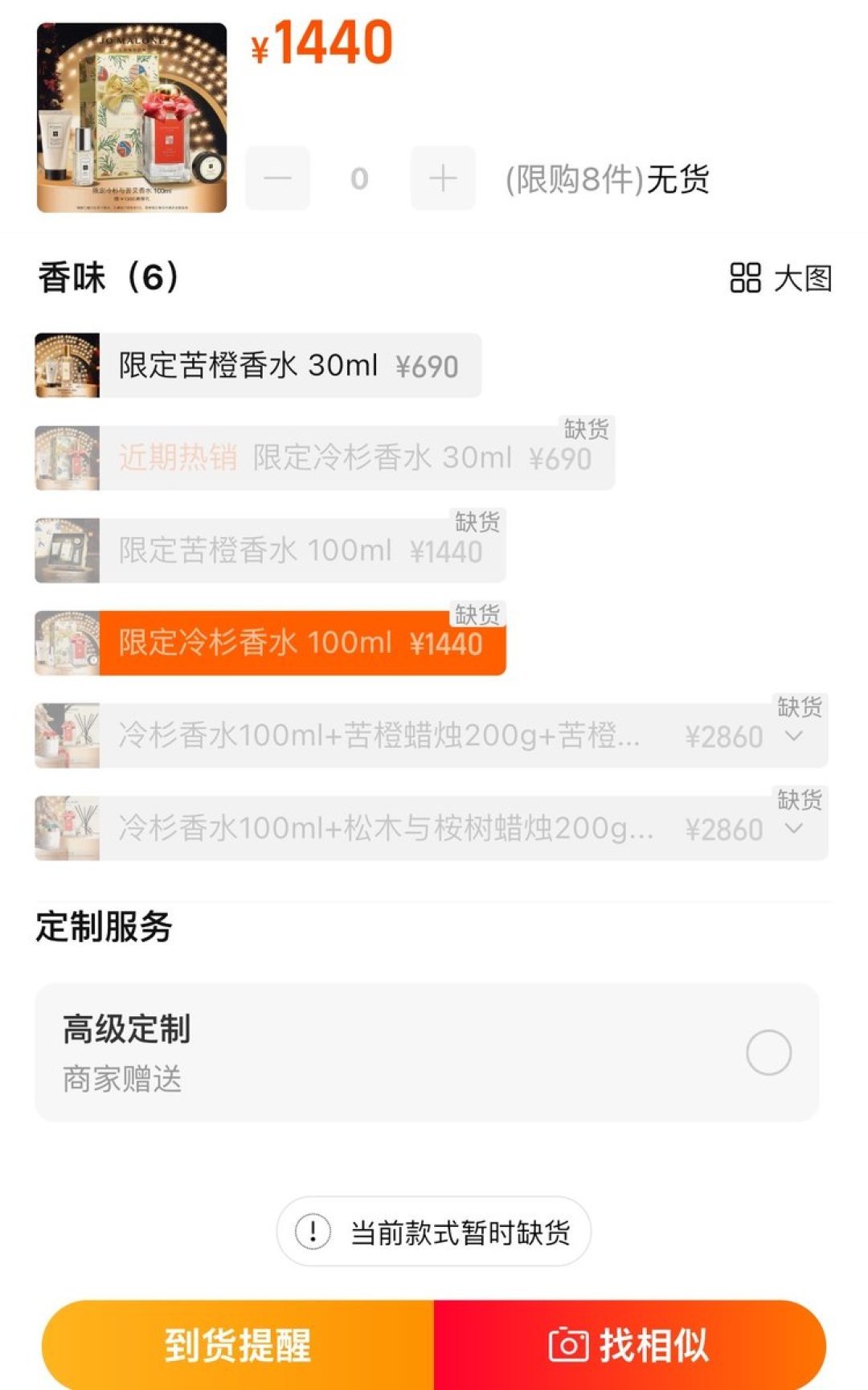Increase quantity with the plus button
The height and width of the screenshot is (1390, 868).
(443, 178)
